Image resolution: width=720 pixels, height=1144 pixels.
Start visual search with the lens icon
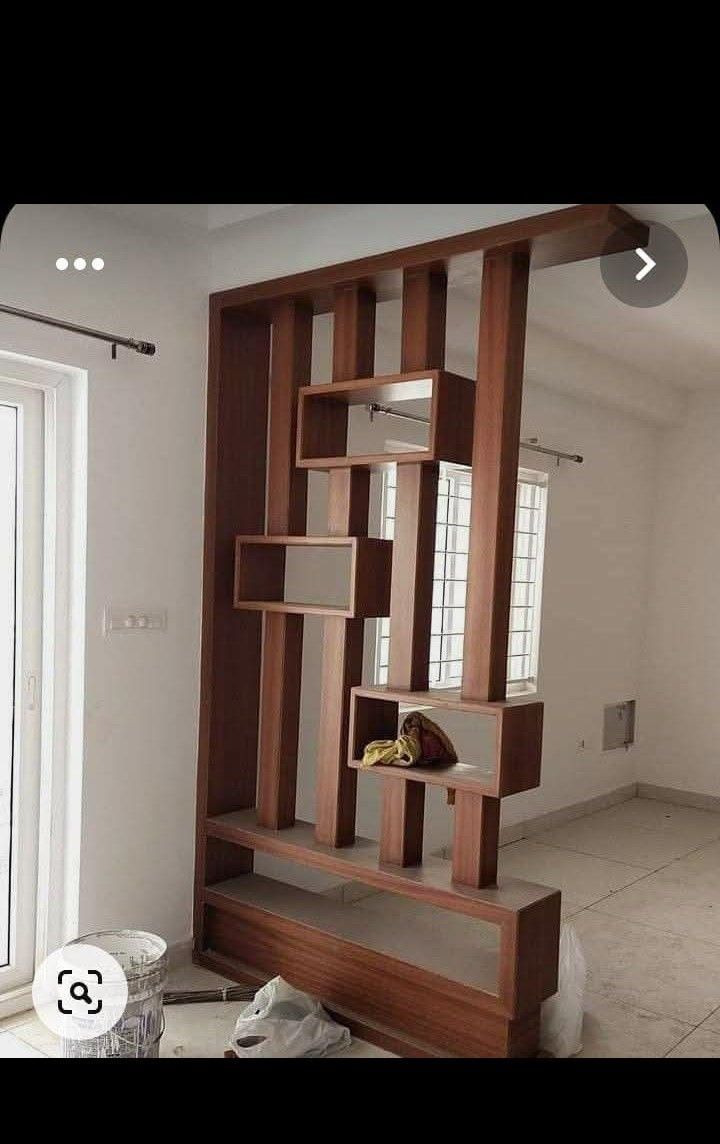[x=80, y=991]
